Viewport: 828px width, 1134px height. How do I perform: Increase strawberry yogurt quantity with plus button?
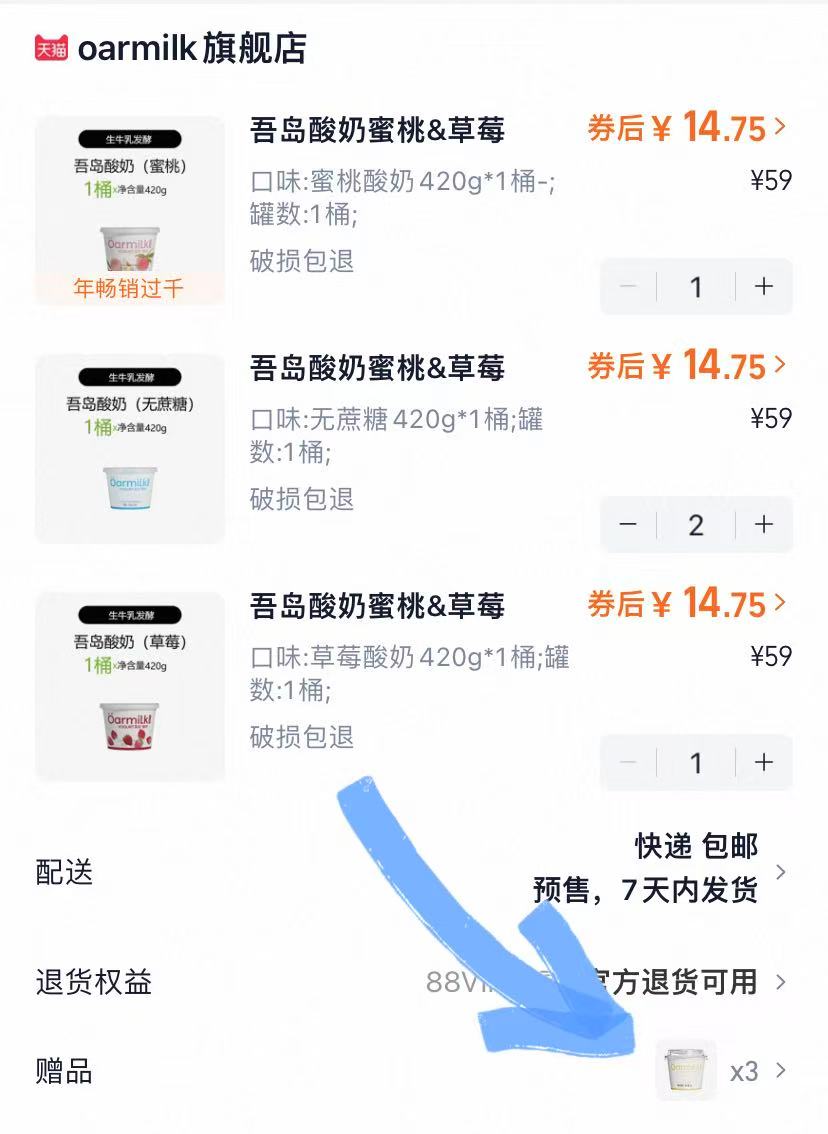[x=763, y=762]
